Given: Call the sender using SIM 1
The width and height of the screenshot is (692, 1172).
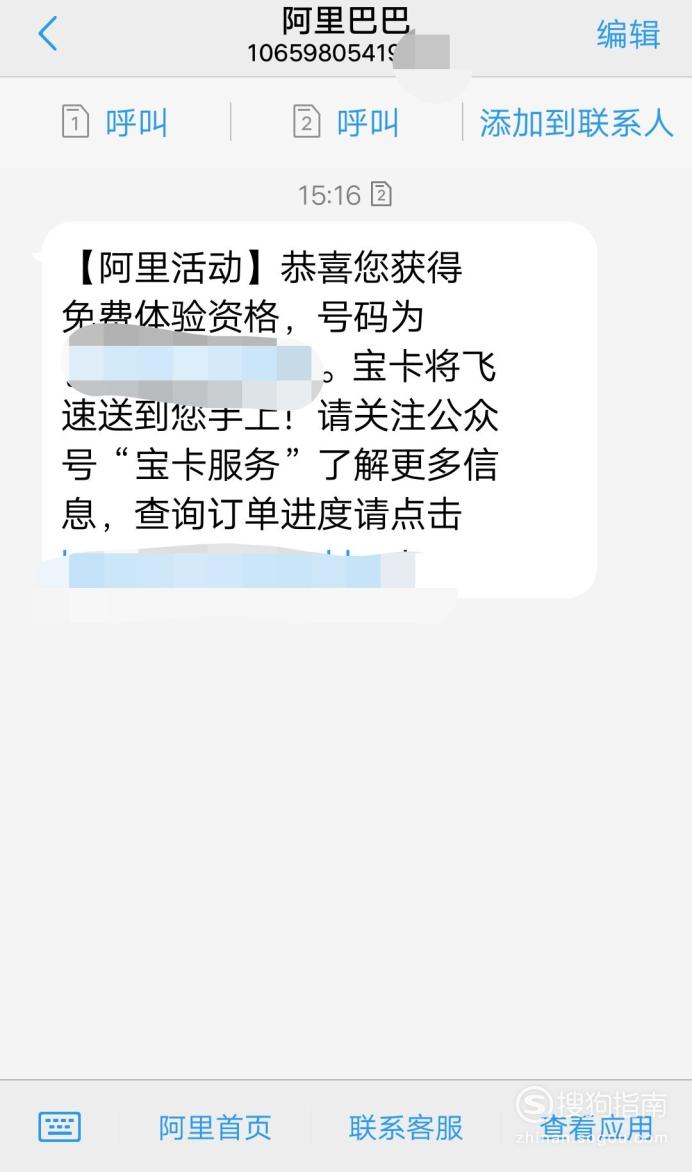Looking at the screenshot, I should coord(114,122).
